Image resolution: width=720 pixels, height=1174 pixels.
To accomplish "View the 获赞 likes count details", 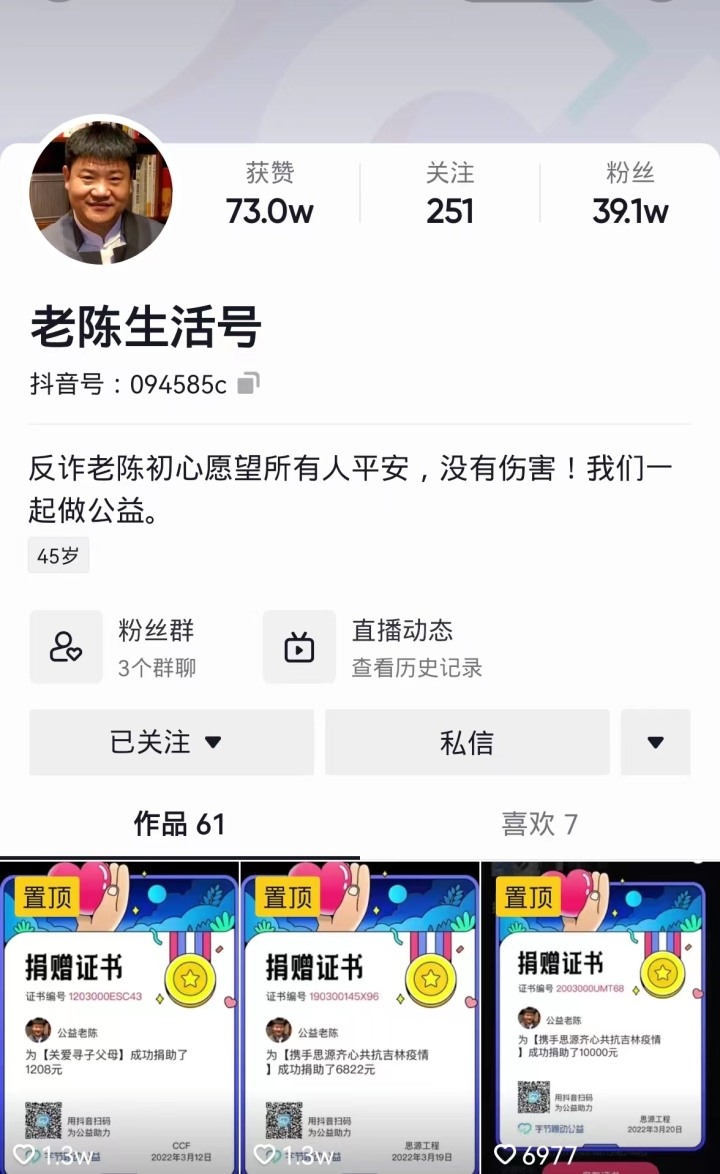I will click(x=270, y=195).
